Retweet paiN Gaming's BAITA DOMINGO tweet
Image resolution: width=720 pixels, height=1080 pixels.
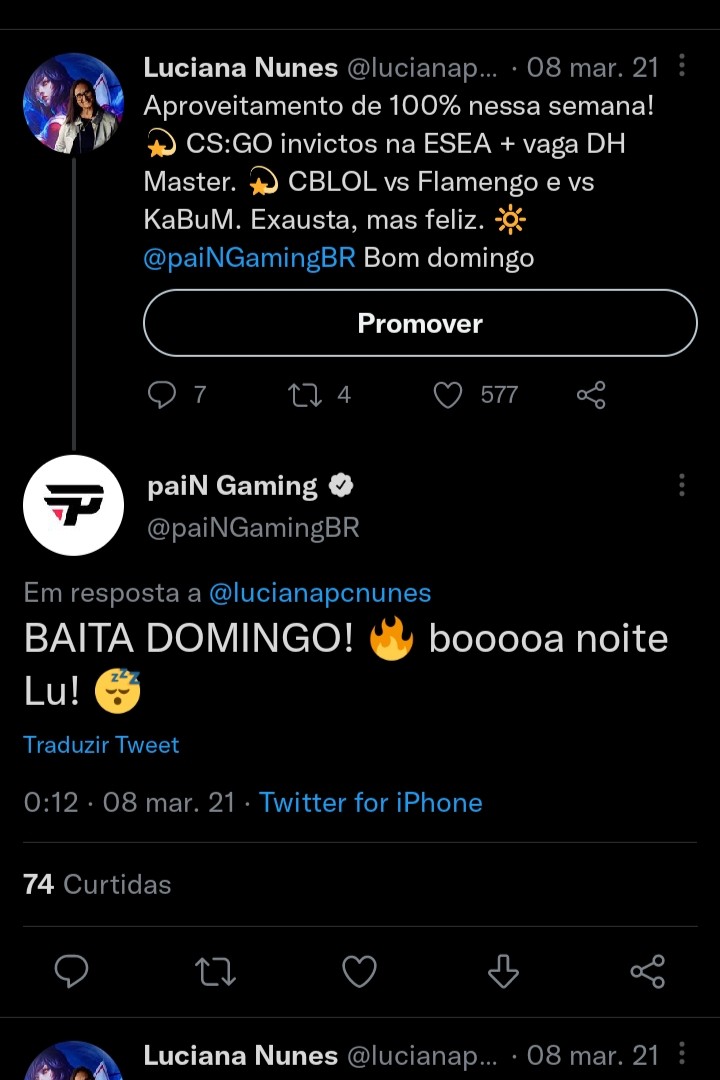click(215, 971)
